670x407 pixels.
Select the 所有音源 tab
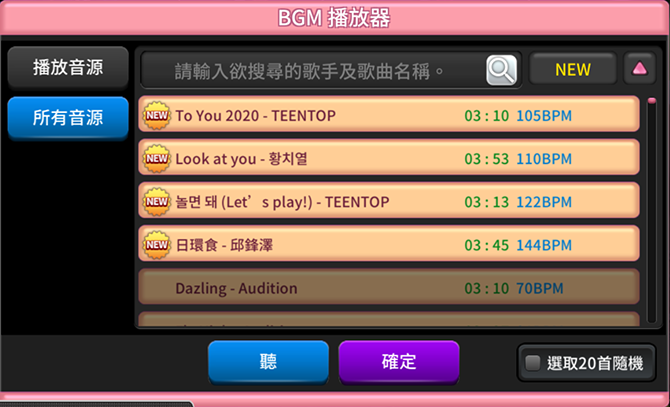coord(67,118)
